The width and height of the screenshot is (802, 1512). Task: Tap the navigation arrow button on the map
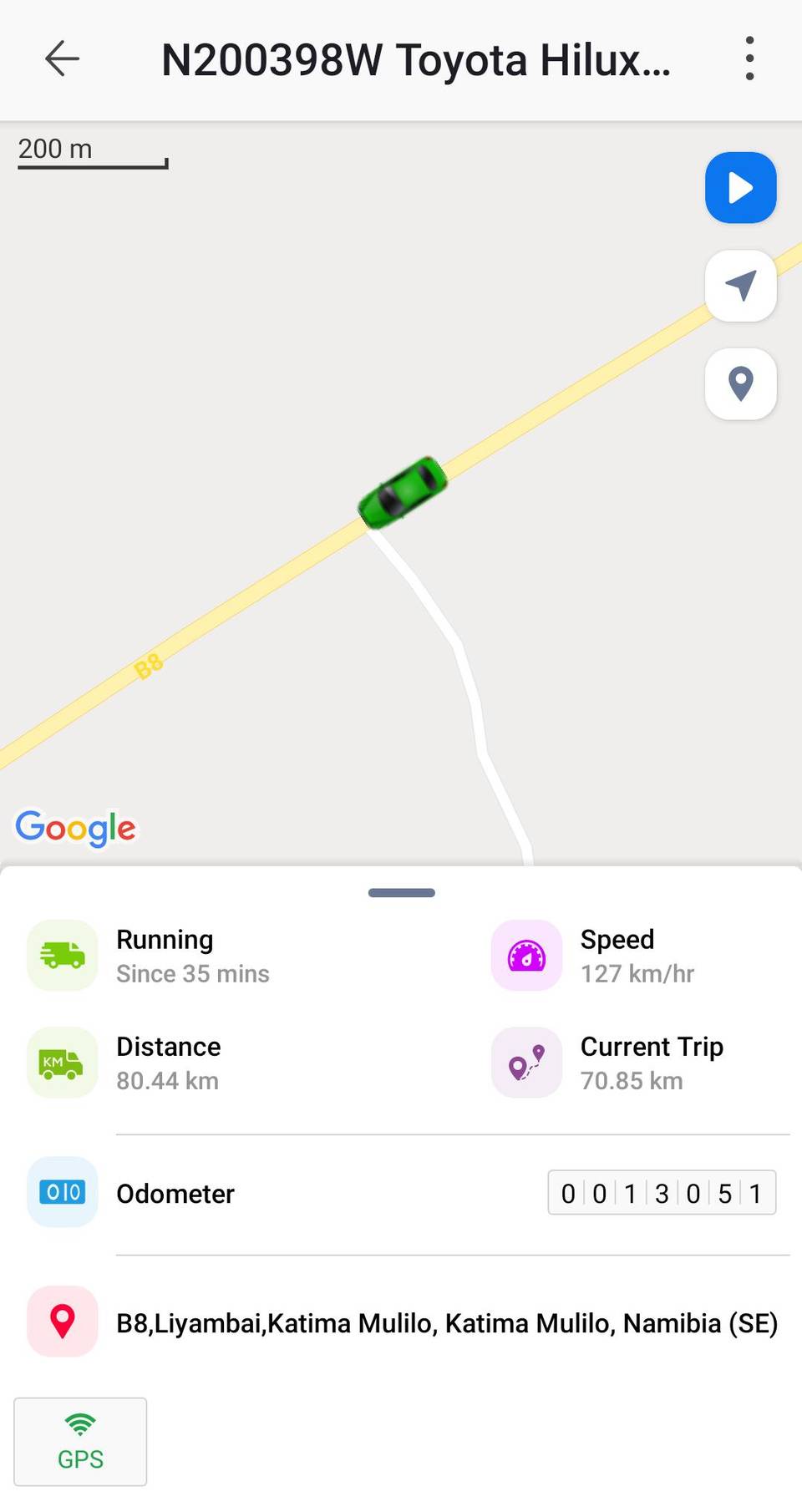tap(740, 286)
